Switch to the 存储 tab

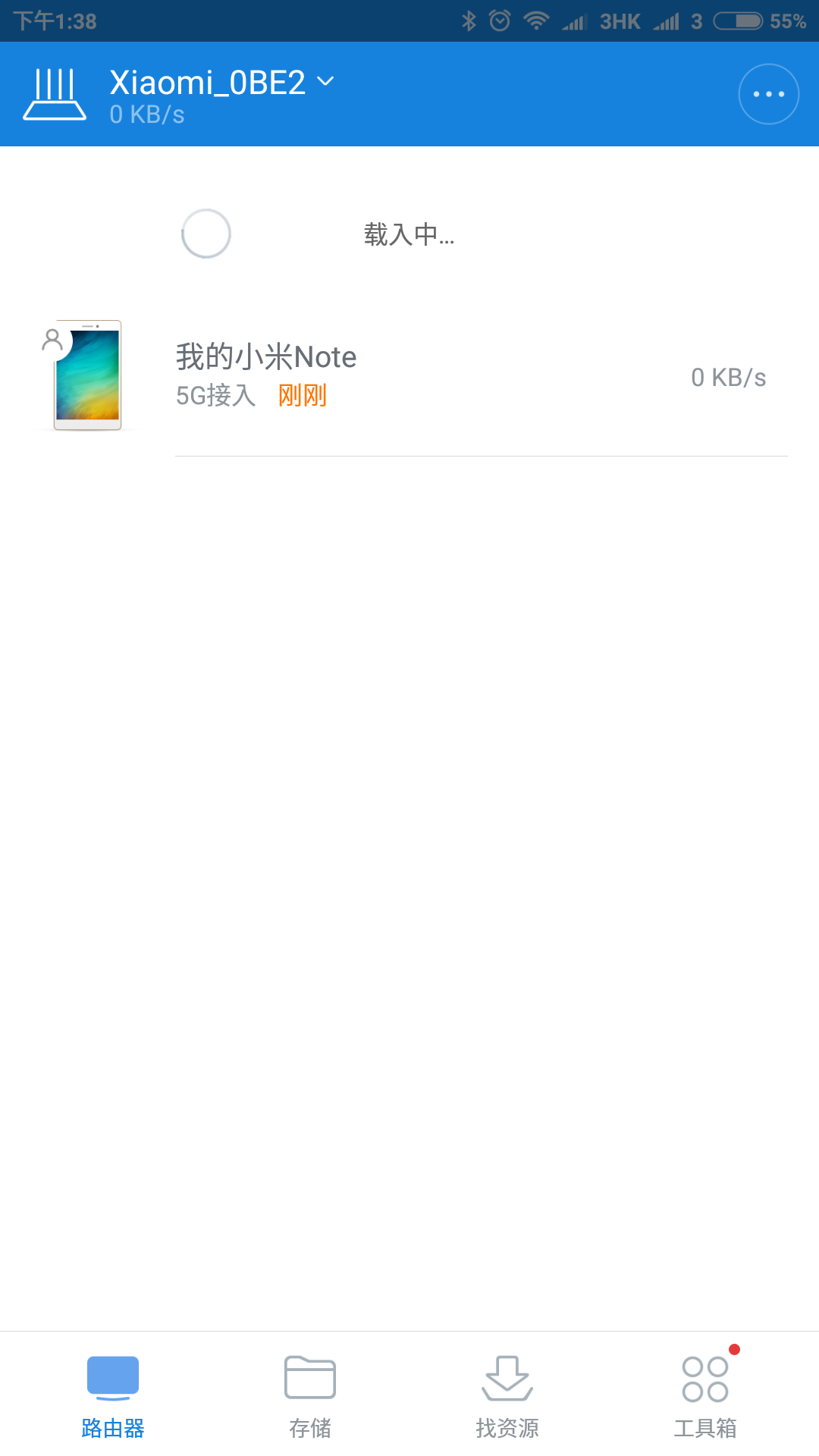(x=309, y=1395)
